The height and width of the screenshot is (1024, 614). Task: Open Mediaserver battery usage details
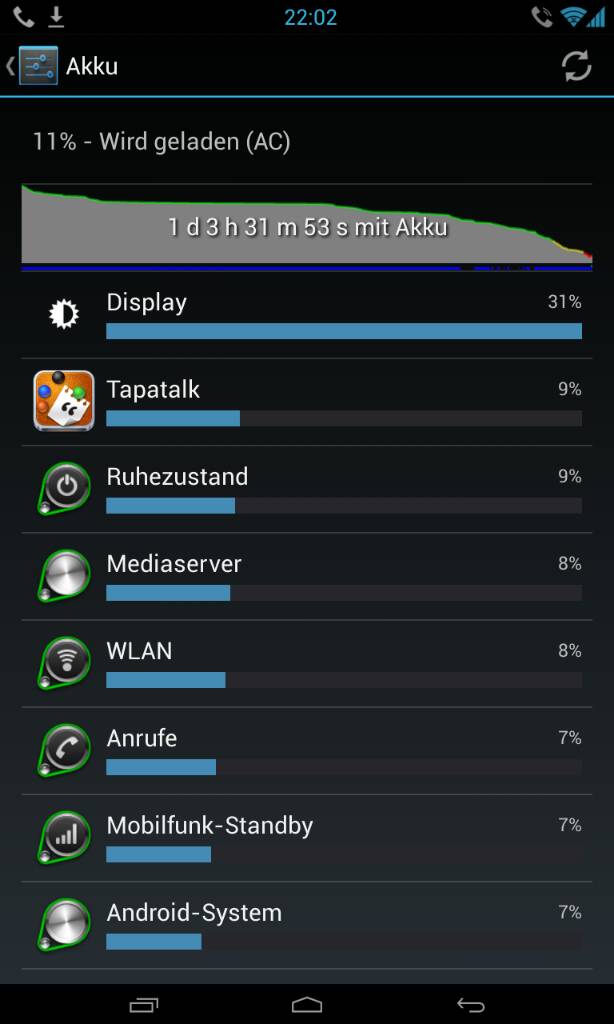(306, 576)
